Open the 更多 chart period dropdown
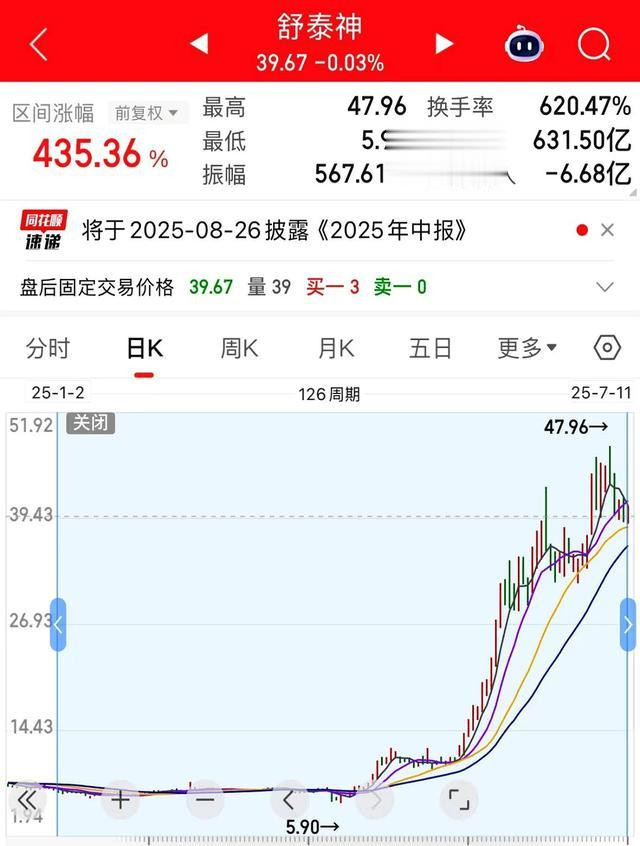 tap(527, 348)
